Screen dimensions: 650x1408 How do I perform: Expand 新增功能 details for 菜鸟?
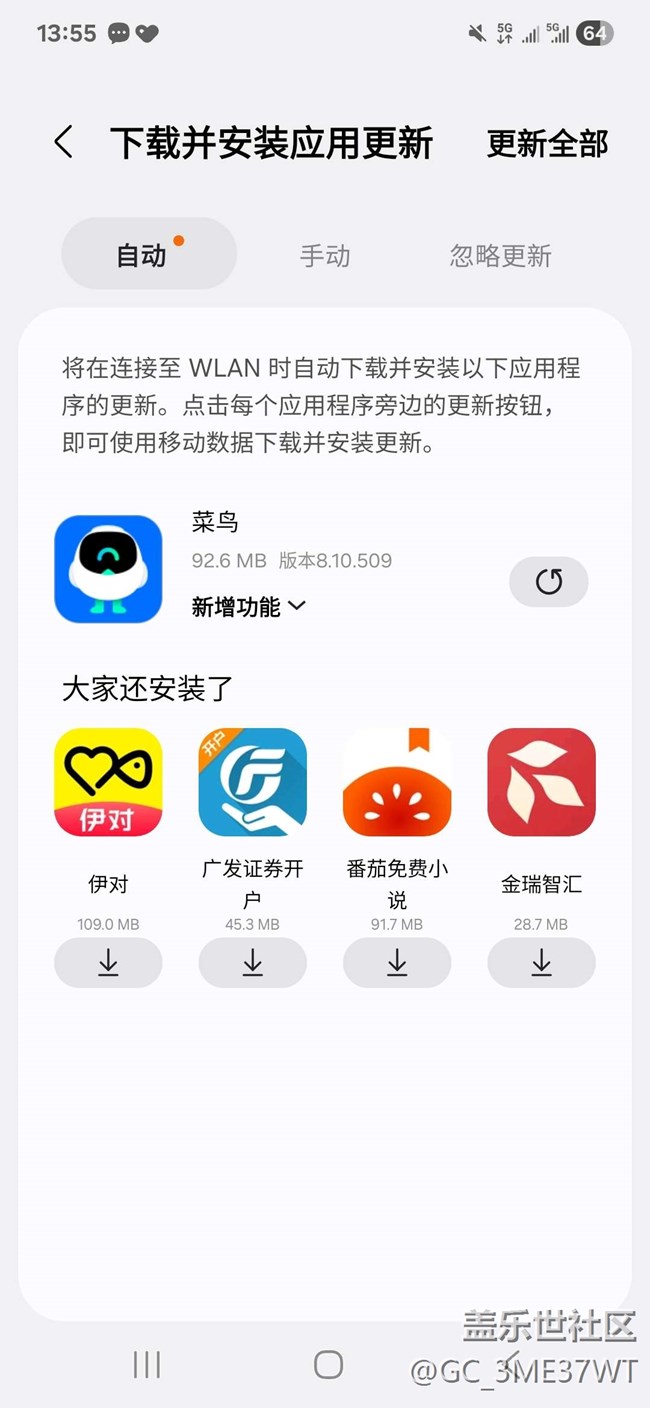[x=249, y=606]
